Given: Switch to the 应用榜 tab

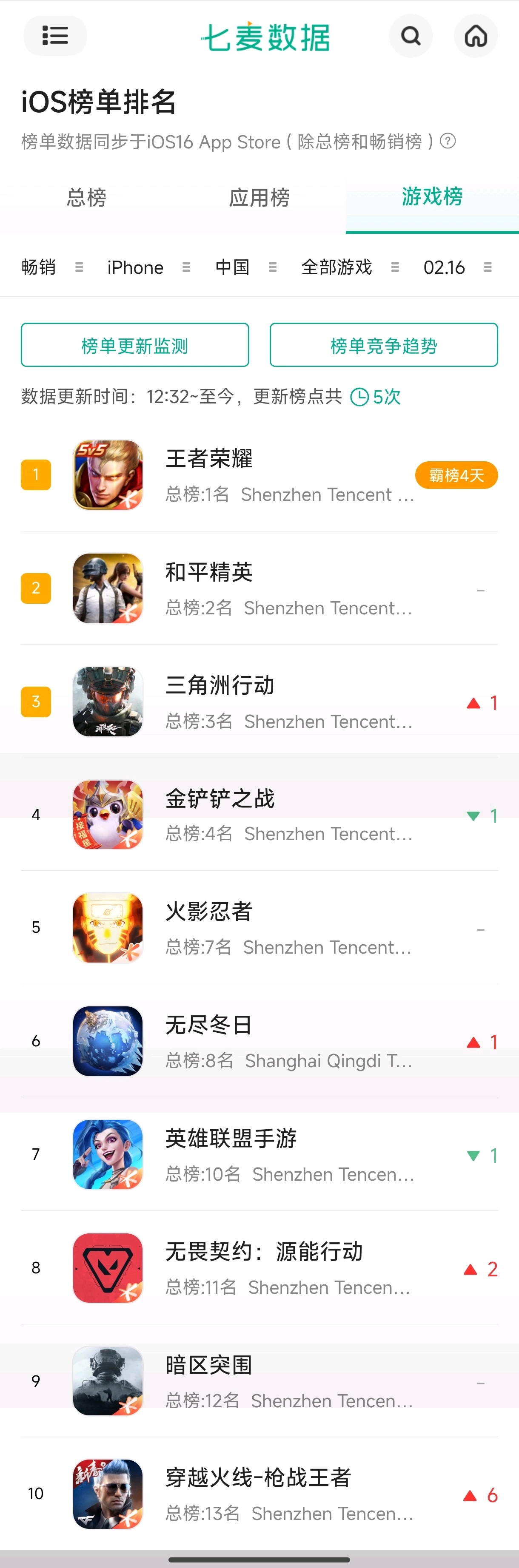Looking at the screenshot, I should click(259, 198).
